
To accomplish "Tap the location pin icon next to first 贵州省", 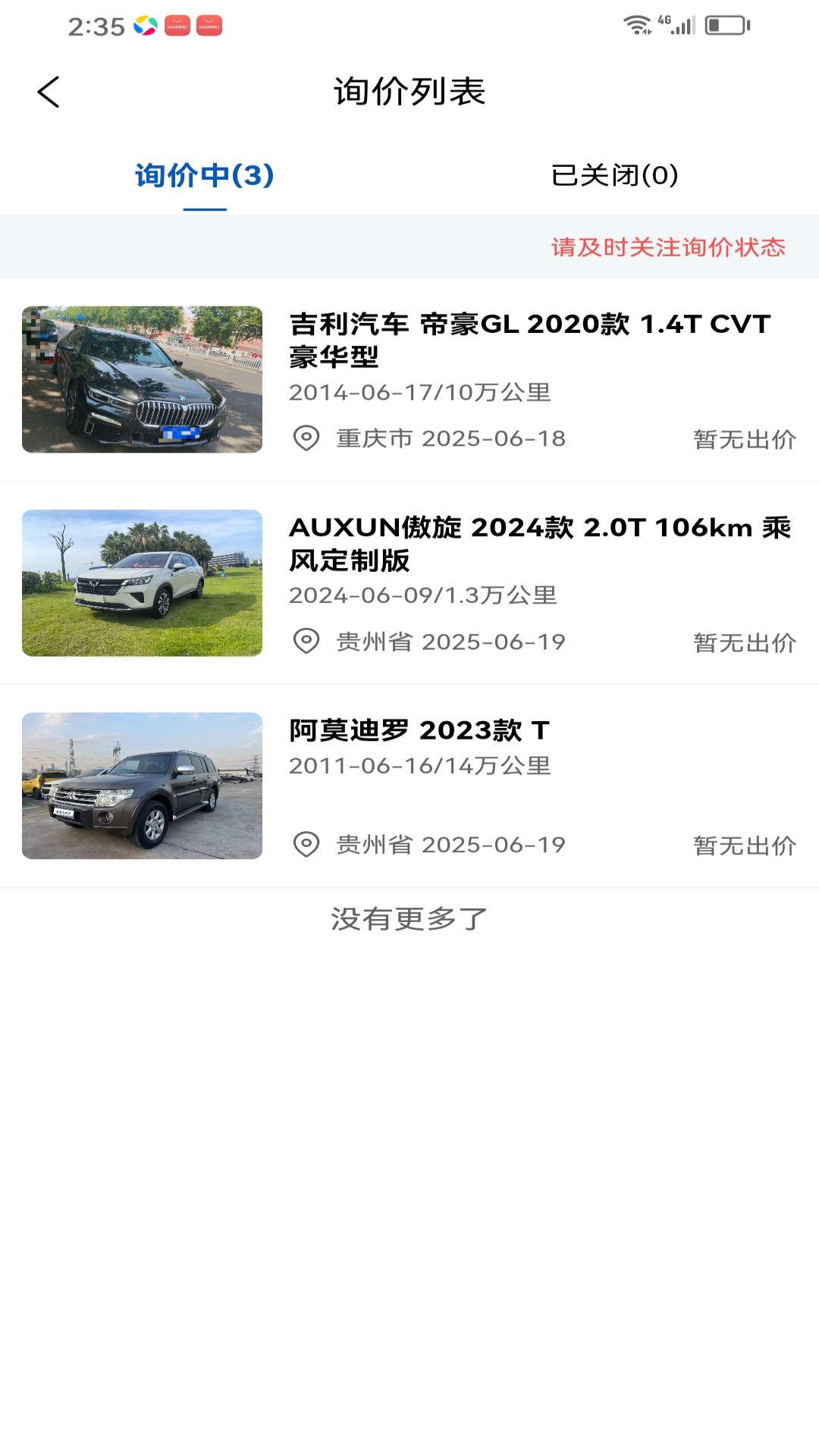I will click(306, 642).
